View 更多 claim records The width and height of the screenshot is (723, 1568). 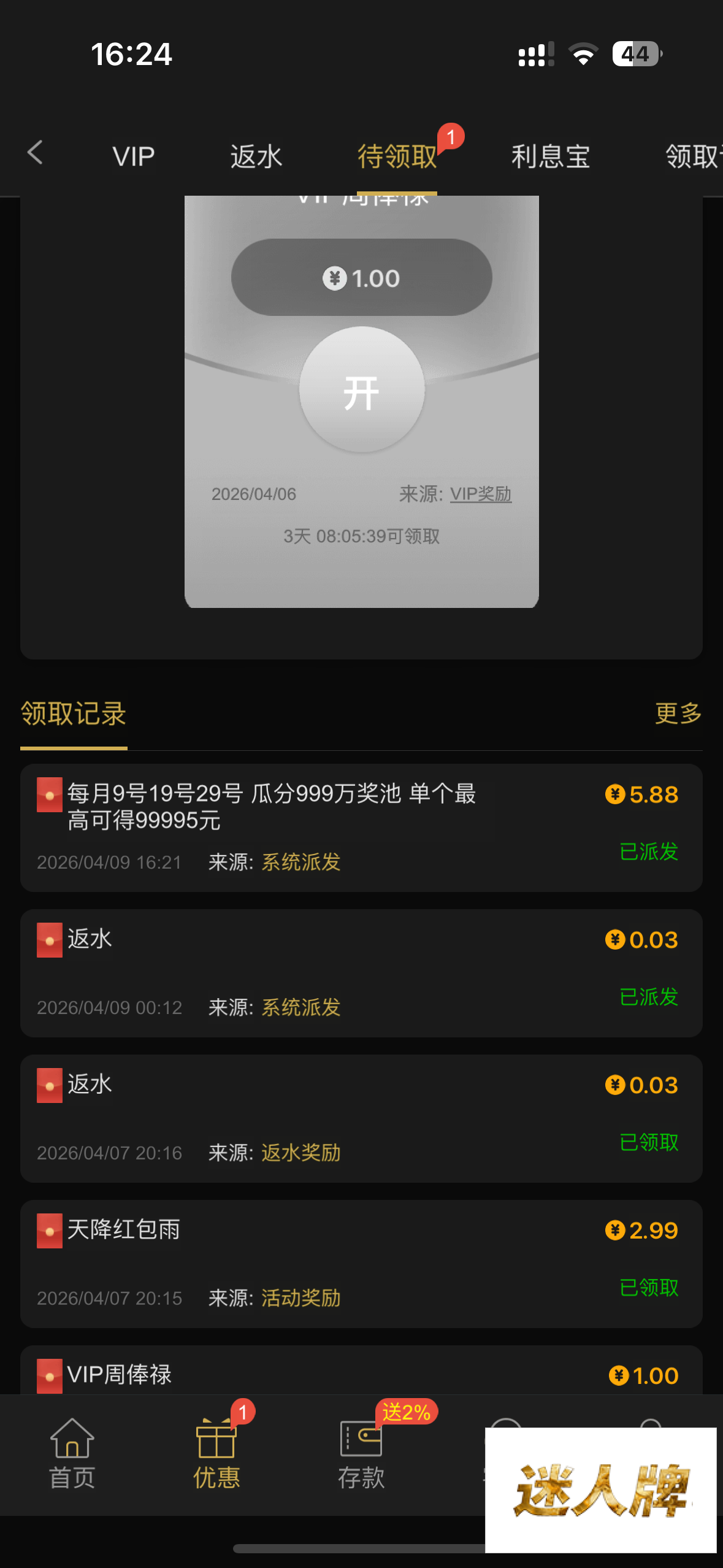(678, 713)
